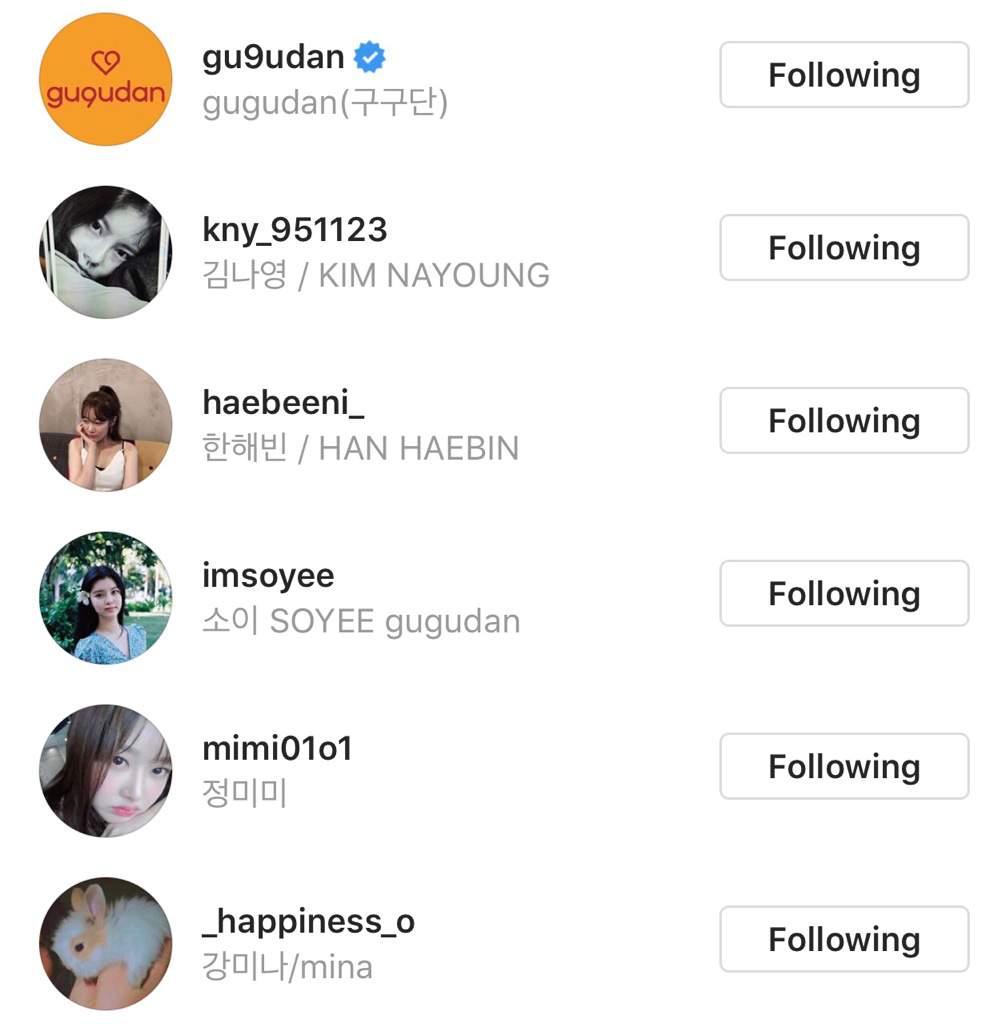Tap the Following button for imsoyee
The image size is (994, 1024).
[844, 594]
